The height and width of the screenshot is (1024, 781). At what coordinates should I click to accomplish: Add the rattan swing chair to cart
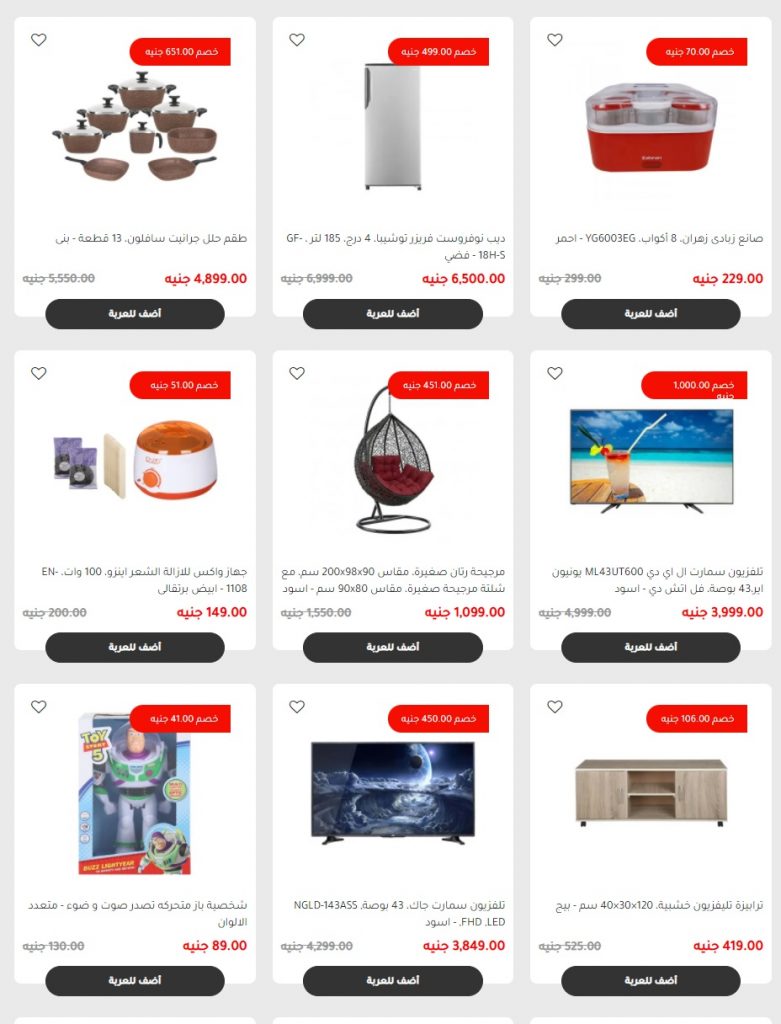pos(393,647)
